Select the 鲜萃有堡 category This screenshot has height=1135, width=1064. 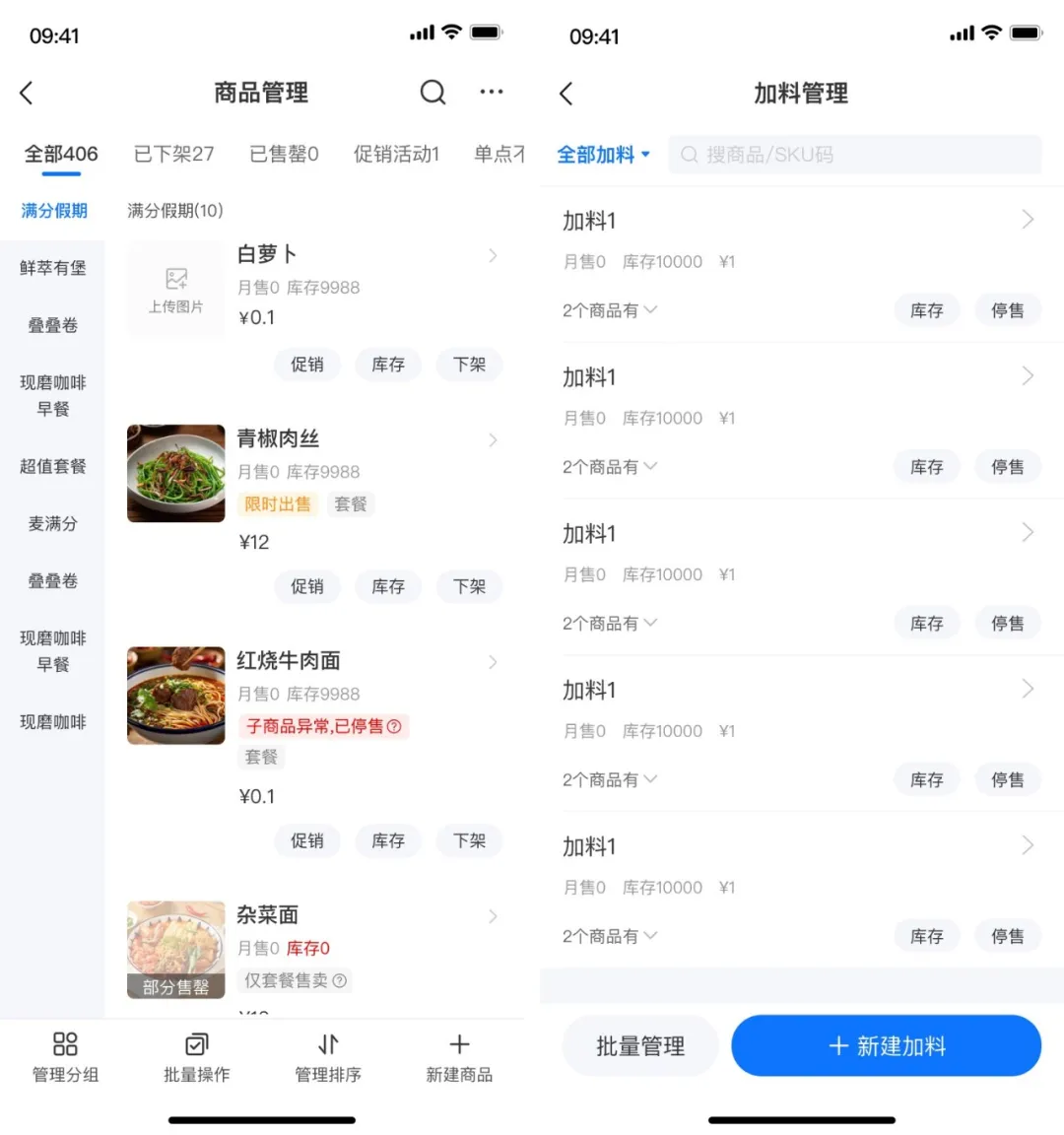[53, 268]
